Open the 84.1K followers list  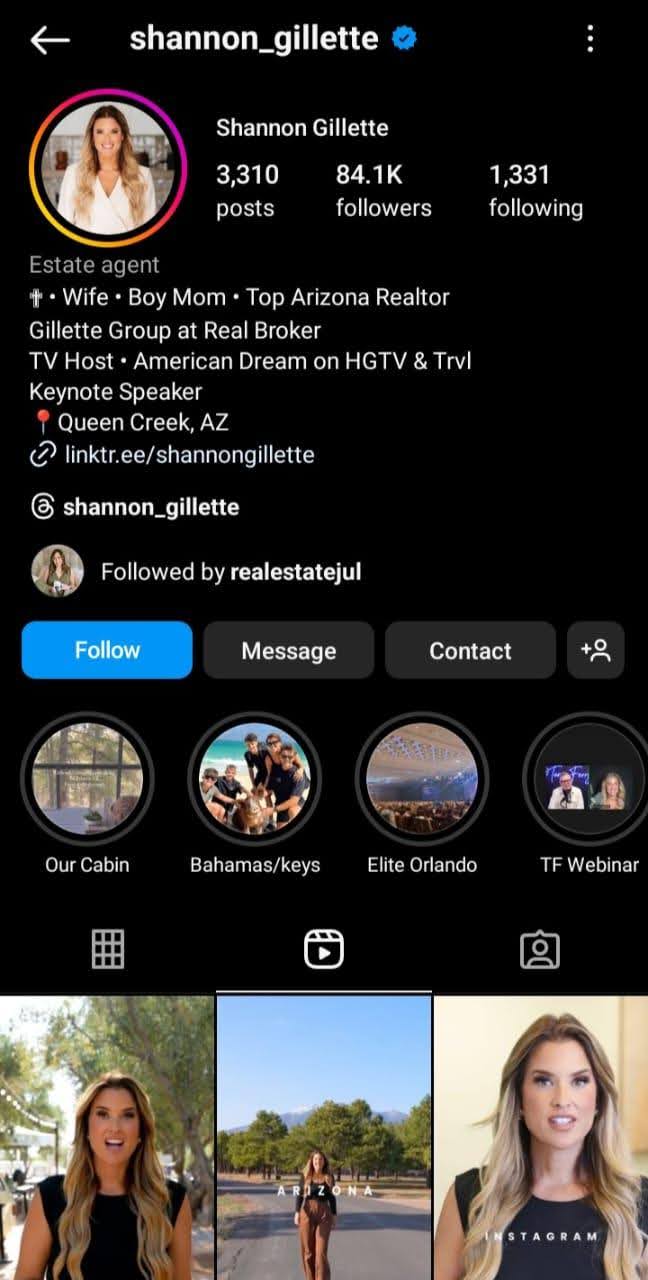[x=384, y=191]
